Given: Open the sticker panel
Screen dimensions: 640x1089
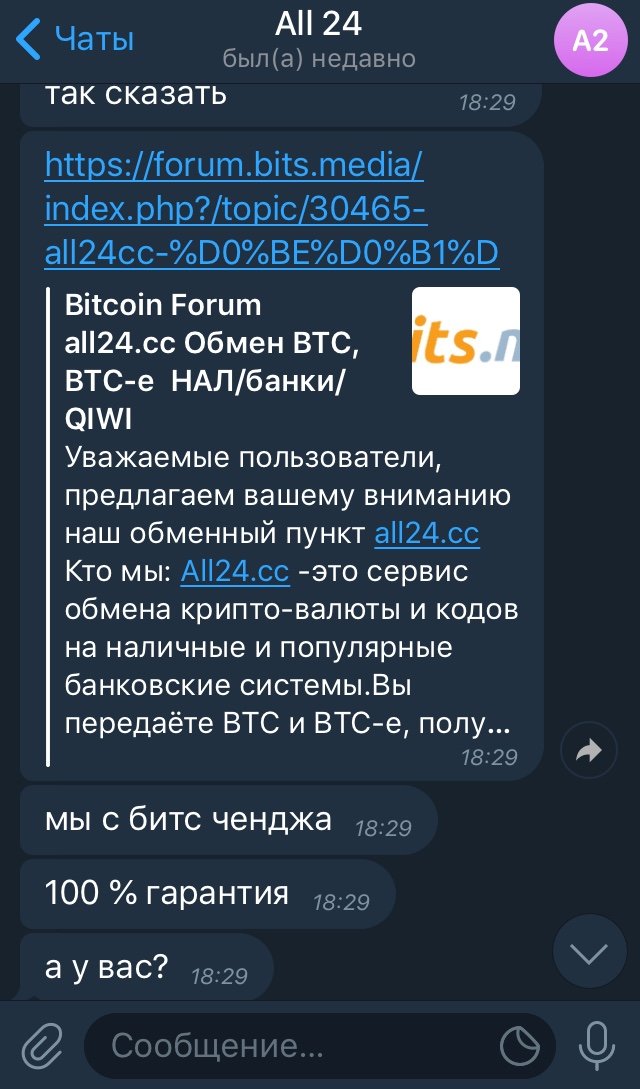Looking at the screenshot, I should coord(521,1046).
